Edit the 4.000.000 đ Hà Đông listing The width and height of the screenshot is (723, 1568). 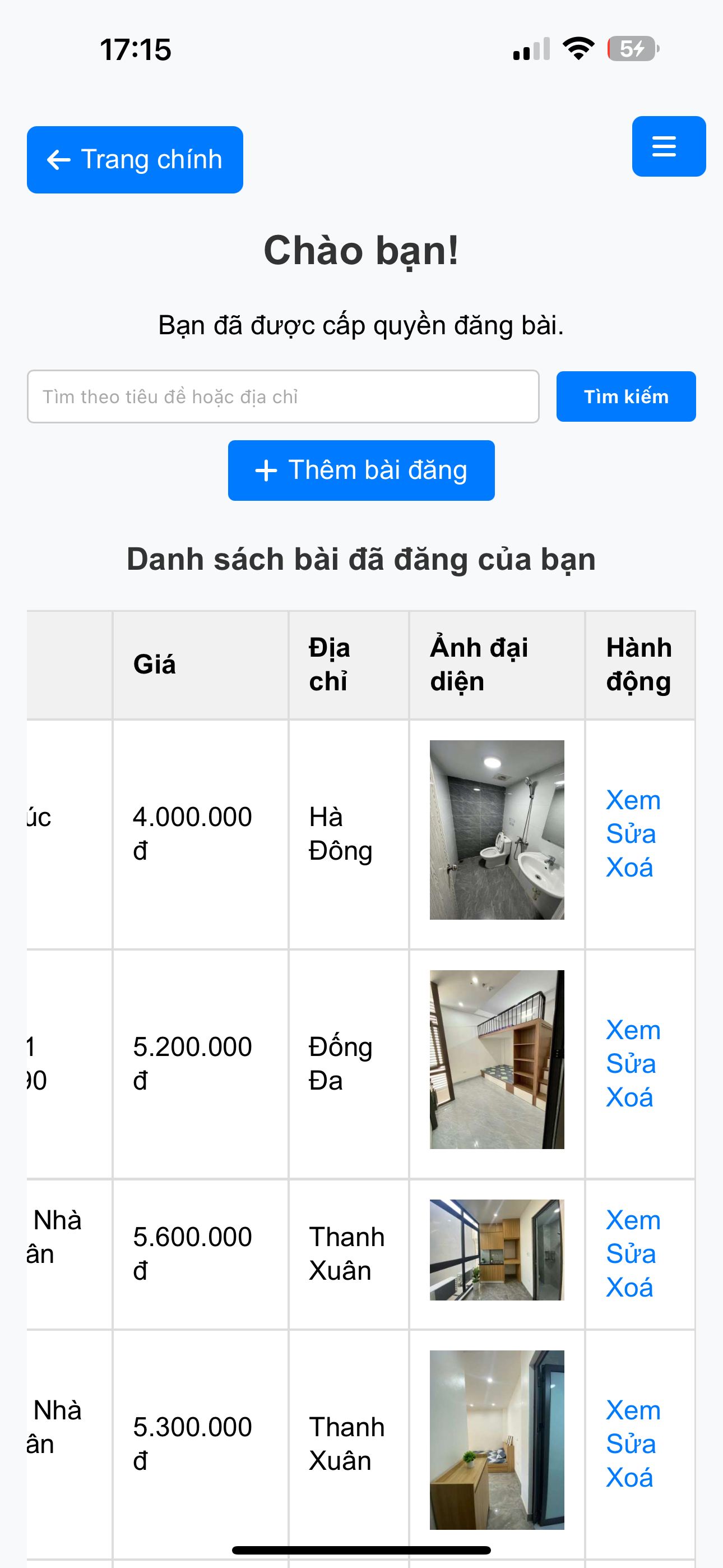click(x=631, y=834)
